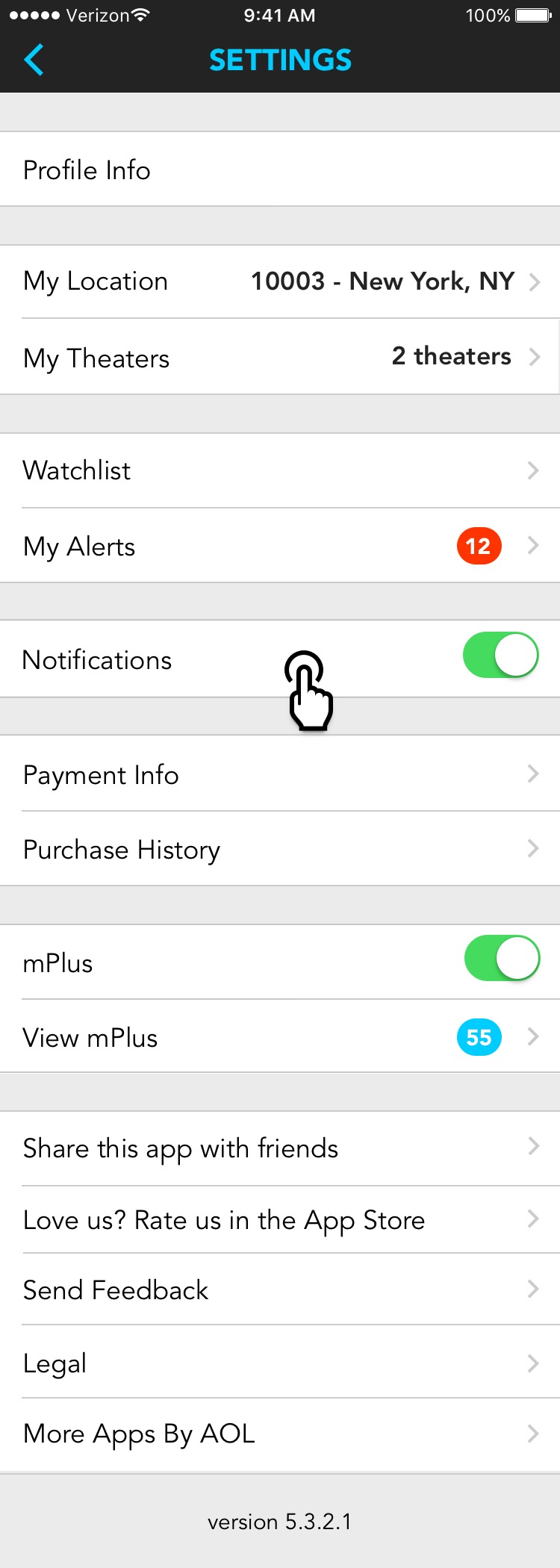This screenshot has height=1568, width=560.
Task: Open My Theaters list
Action: click(x=280, y=358)
